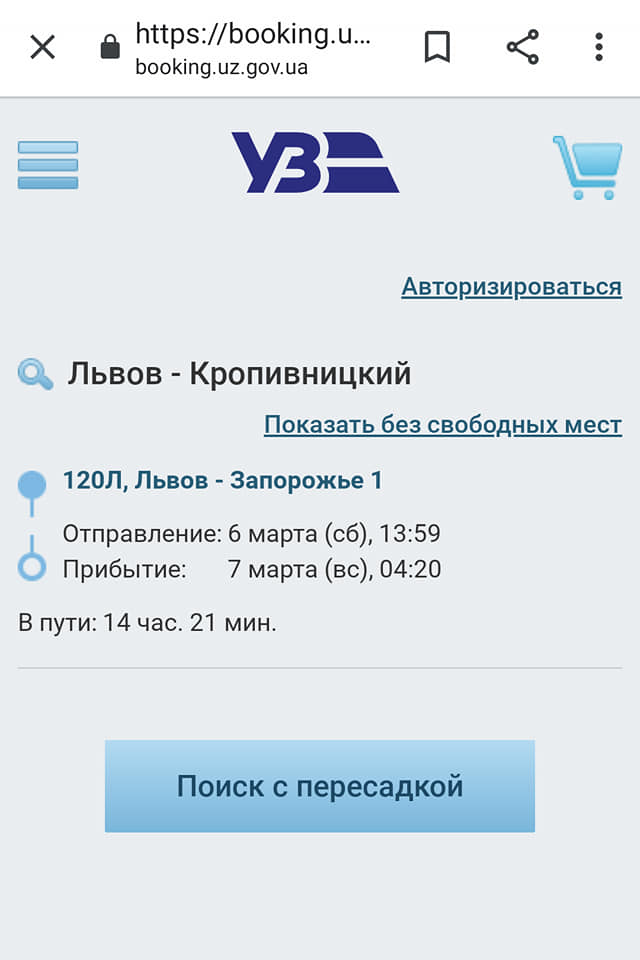The width and height of the screenshot is (640, 960).
Task: Bookmark this booking page
Action: [437, 47]
